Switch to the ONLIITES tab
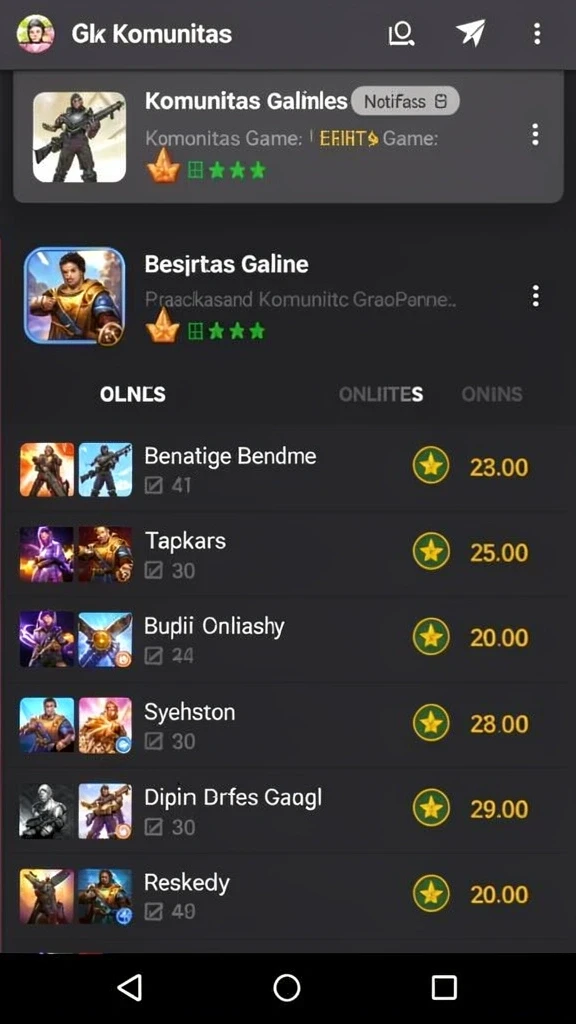 coord(381,394)
